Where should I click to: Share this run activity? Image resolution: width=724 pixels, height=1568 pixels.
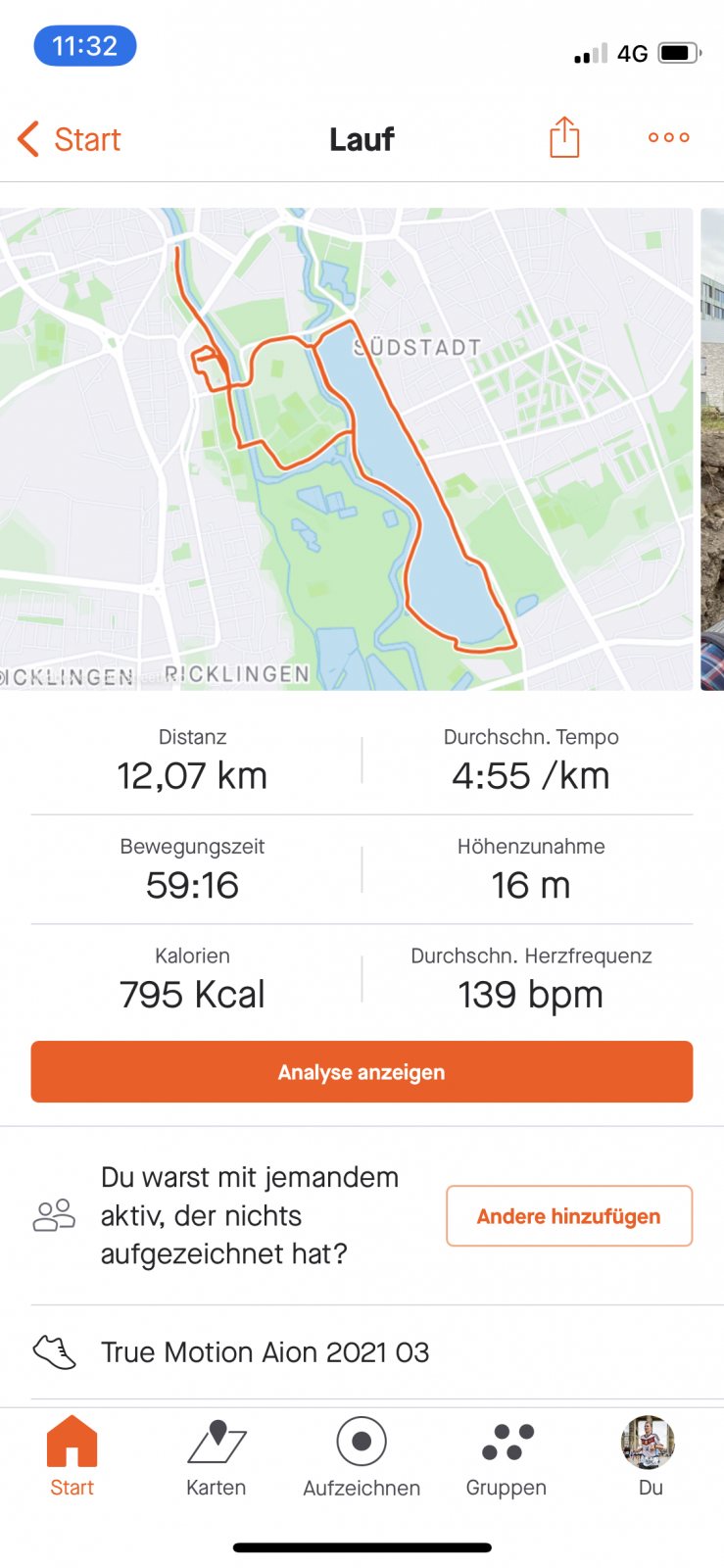(x=564, y=137)
